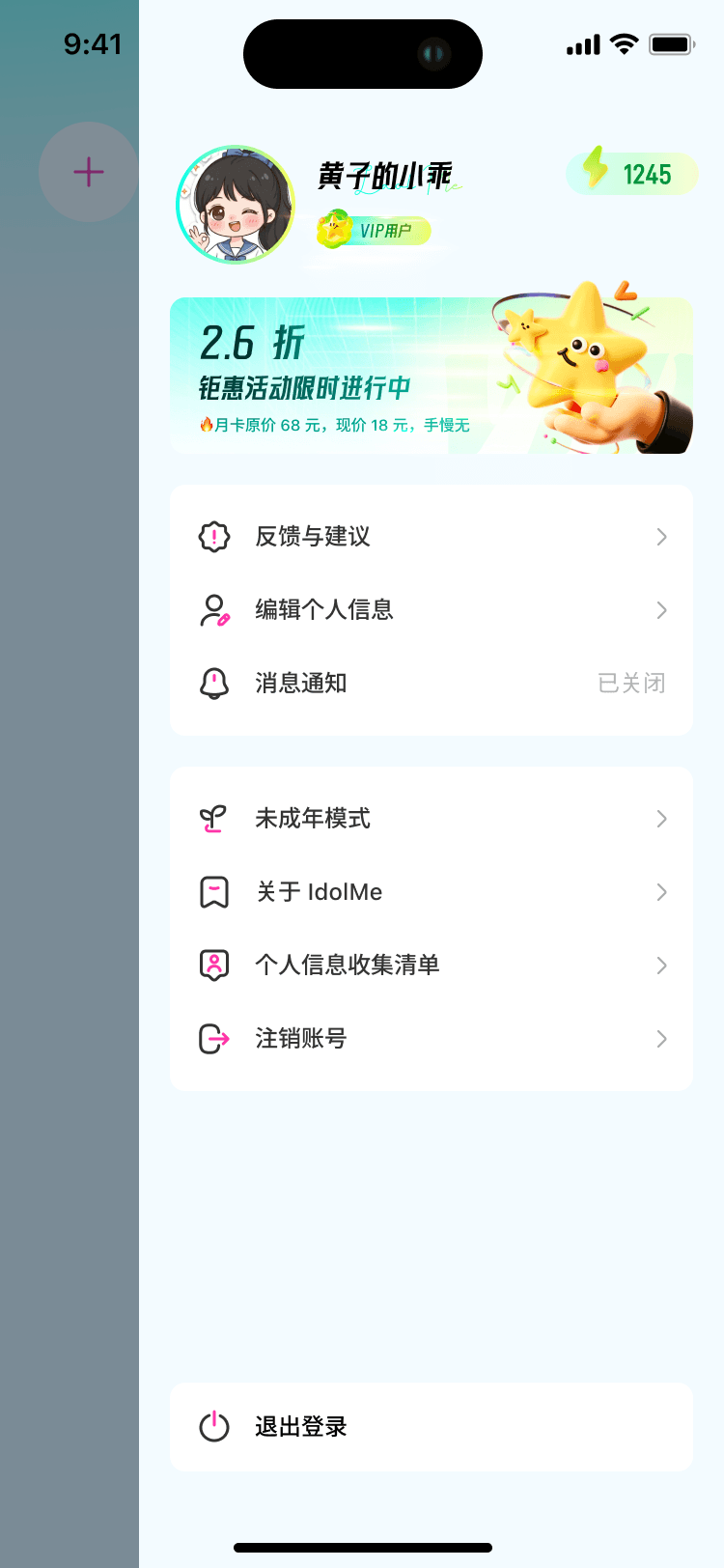Select 注销账号 to delete account

tap(431, 1039)
